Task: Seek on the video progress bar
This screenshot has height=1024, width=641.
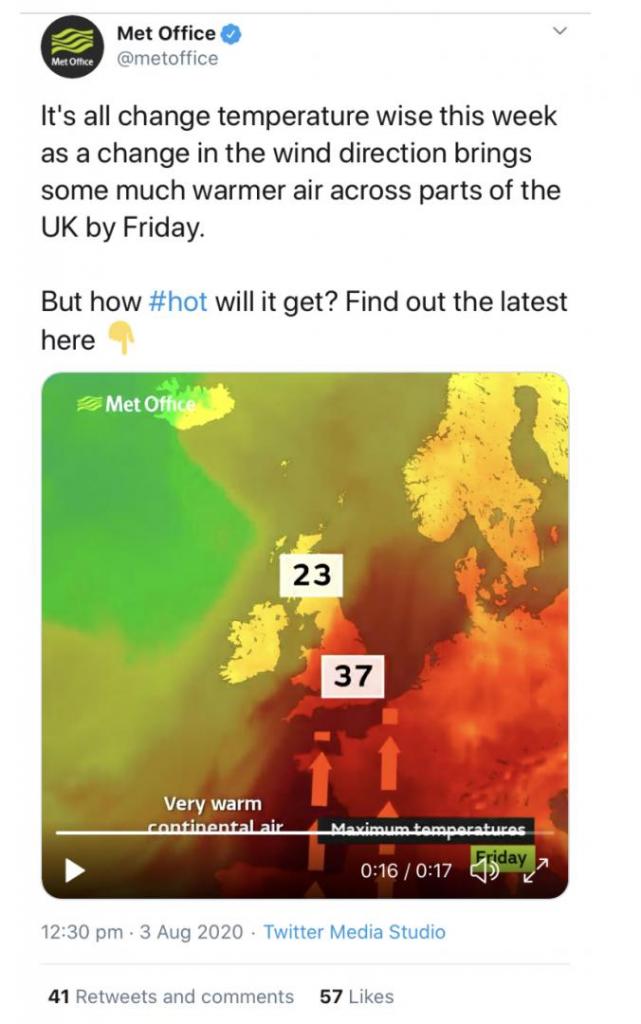Action: 300,832
